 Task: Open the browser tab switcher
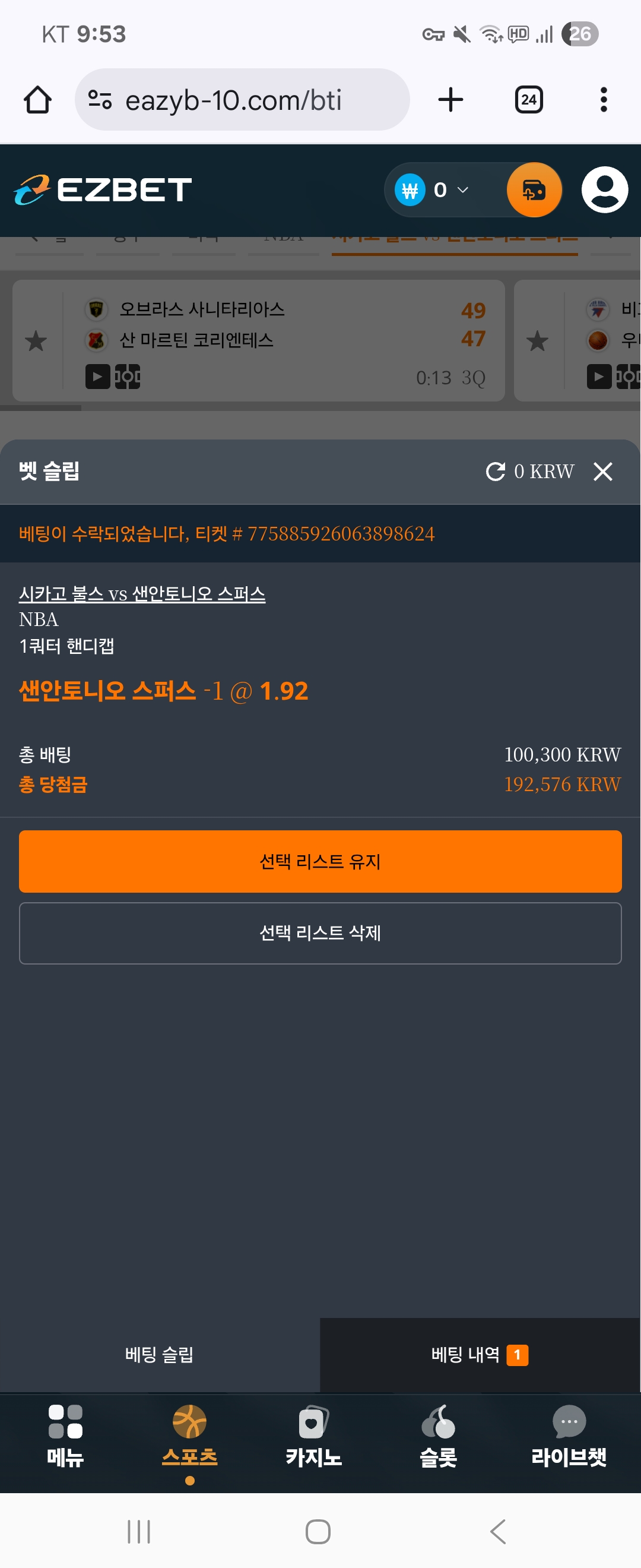tap(528, 100)
